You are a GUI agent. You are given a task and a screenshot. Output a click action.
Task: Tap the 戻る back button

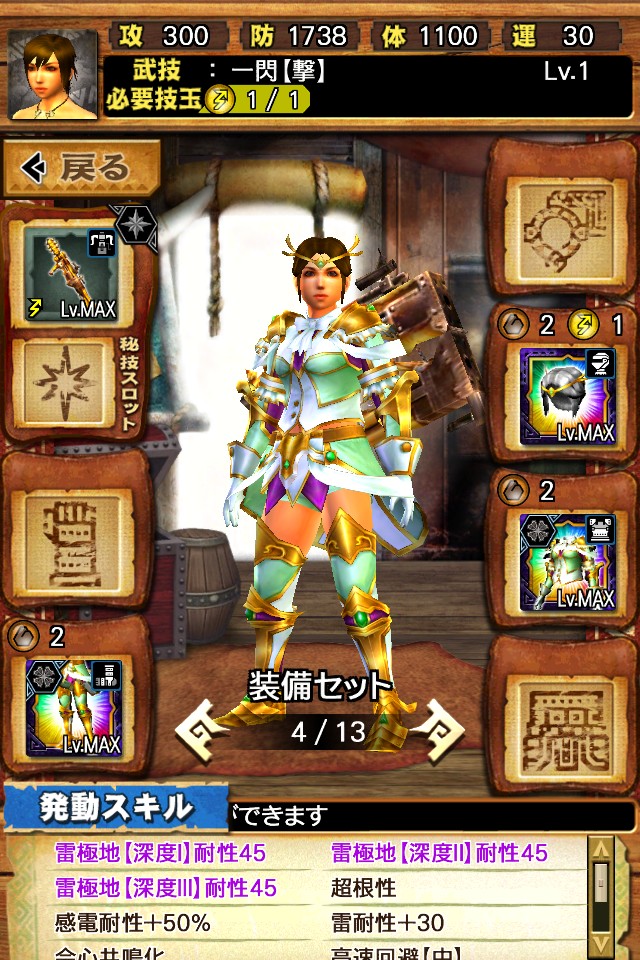click(82, 168)
